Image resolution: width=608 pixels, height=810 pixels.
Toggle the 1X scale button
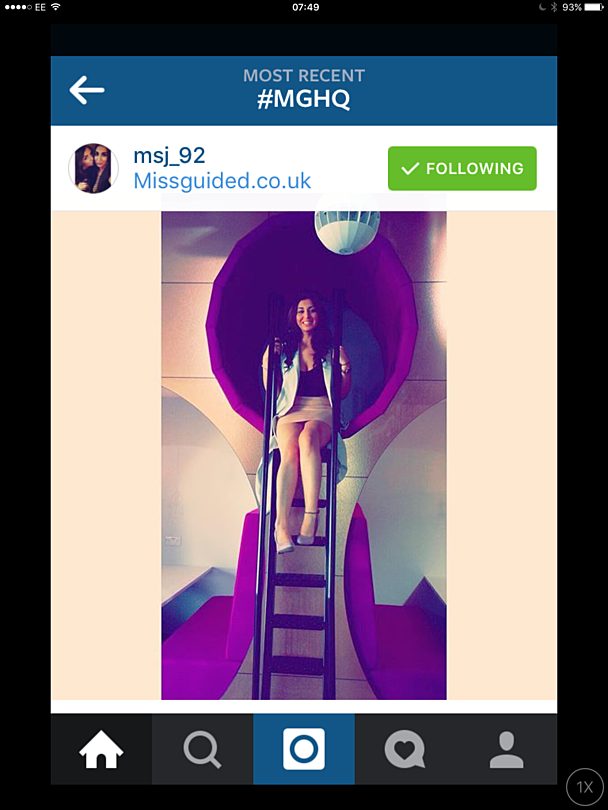(x=585, y=787)
